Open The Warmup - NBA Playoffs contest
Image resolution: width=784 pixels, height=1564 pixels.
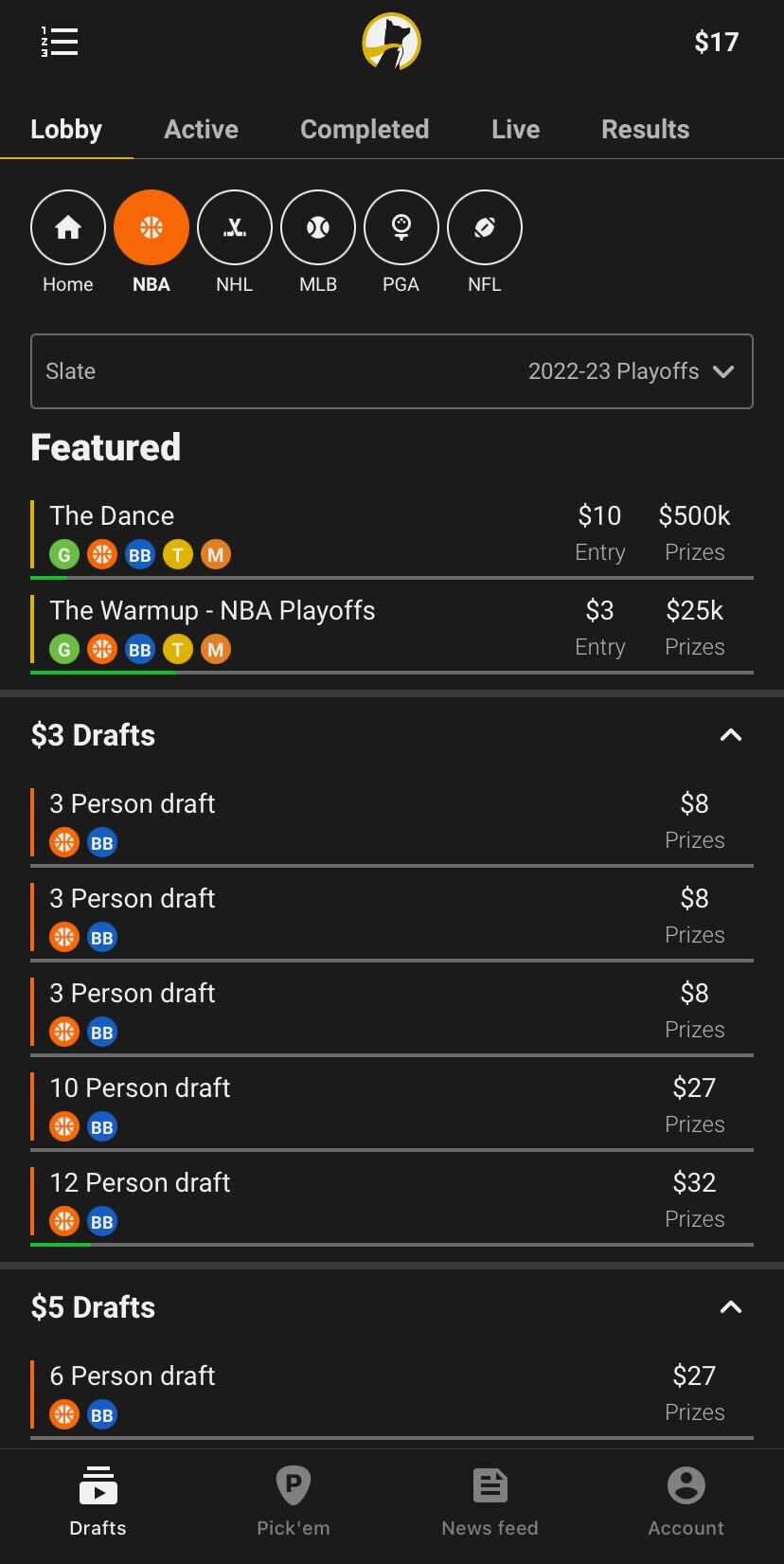click(x=392, y=629)
